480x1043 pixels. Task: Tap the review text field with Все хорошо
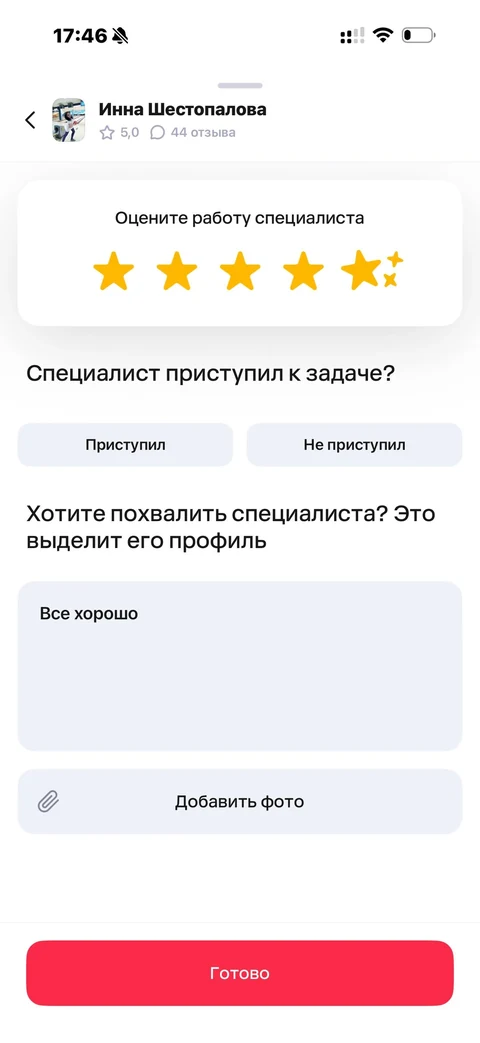(x=240, y=667)
